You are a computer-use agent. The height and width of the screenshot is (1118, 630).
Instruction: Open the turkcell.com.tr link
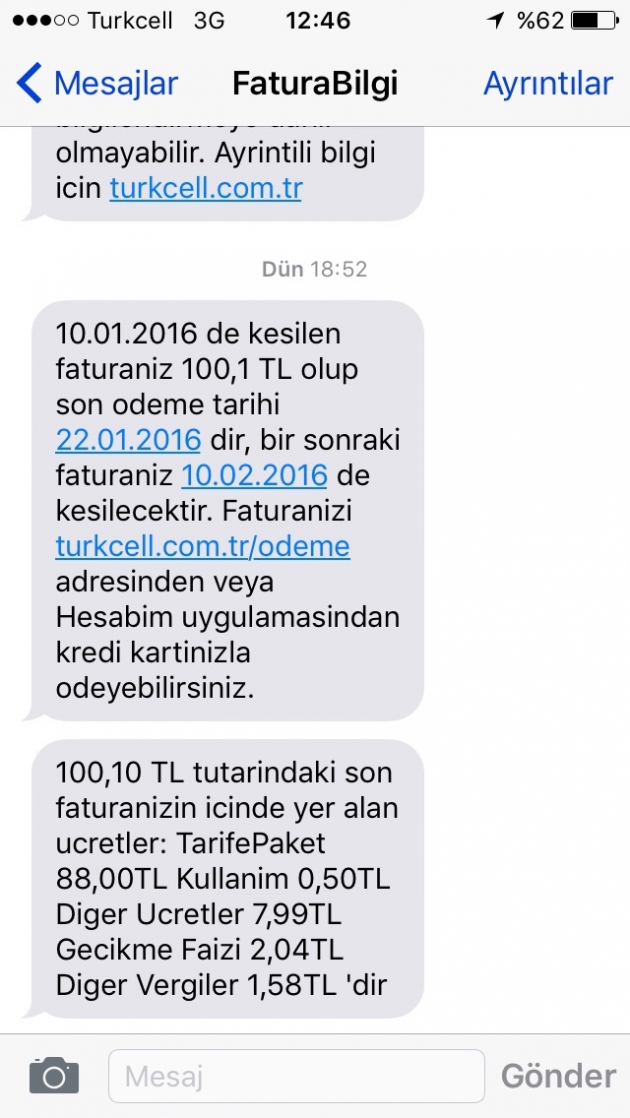tap(205, 188)
